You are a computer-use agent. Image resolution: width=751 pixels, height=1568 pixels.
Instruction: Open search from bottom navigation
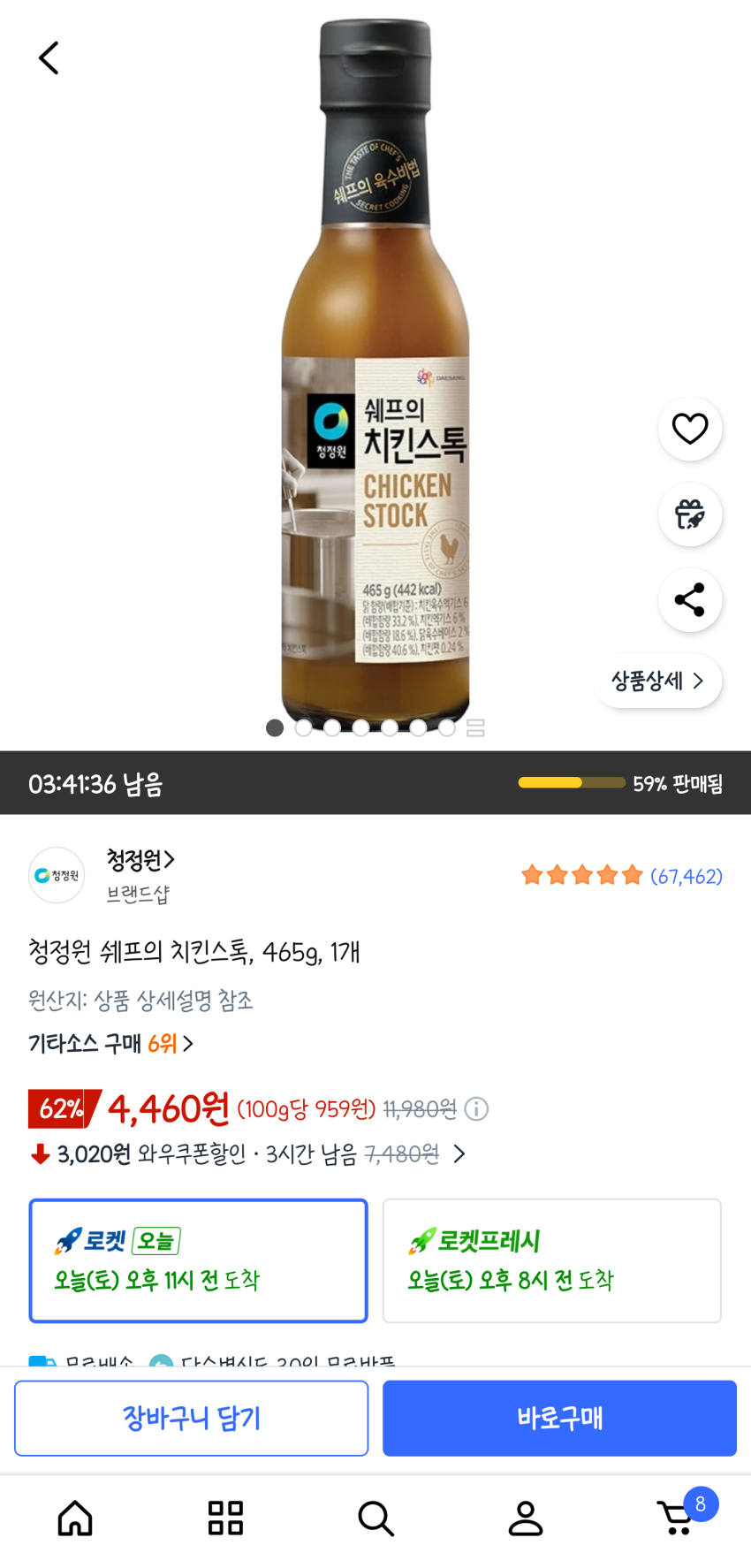(x=375, y=1519)
